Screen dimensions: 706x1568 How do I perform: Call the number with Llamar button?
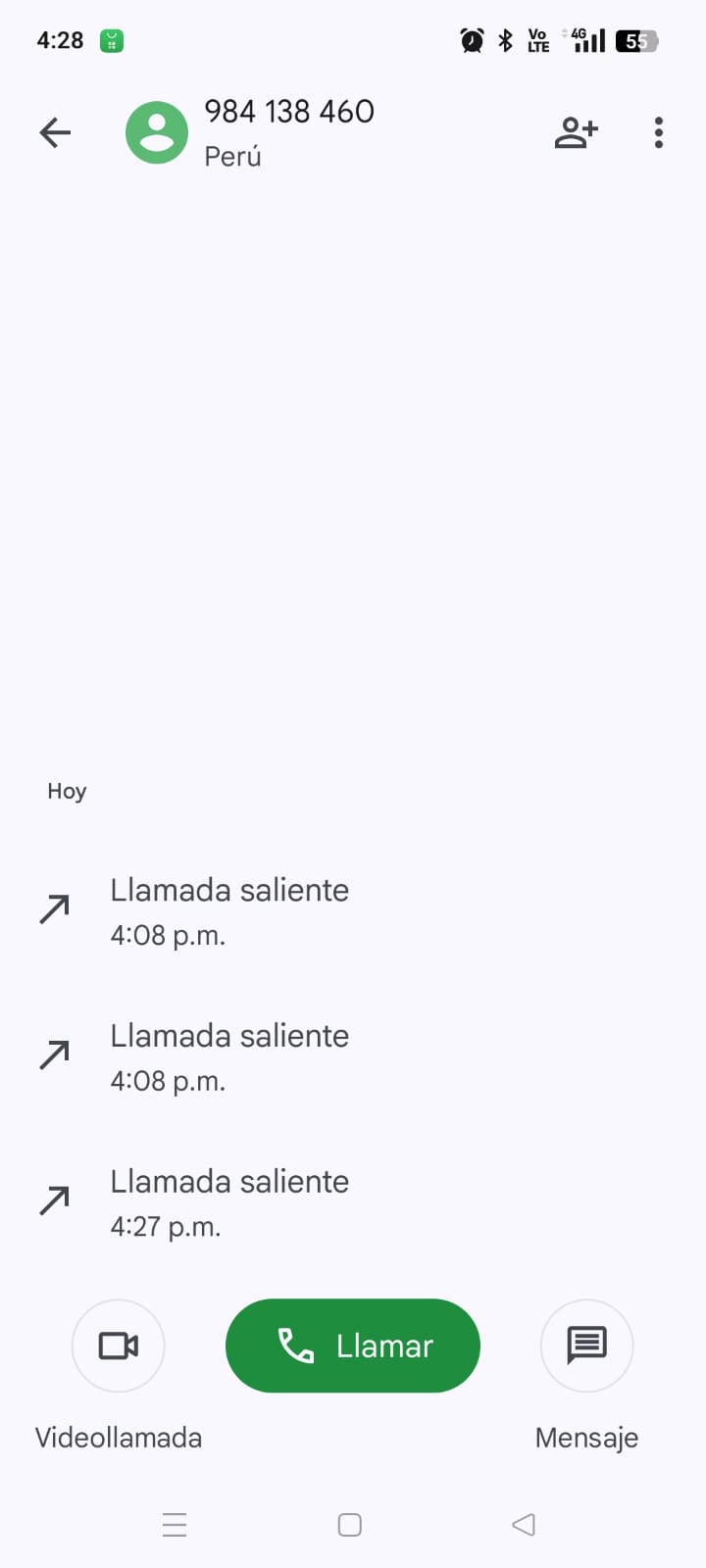[x=353, y=1346]
